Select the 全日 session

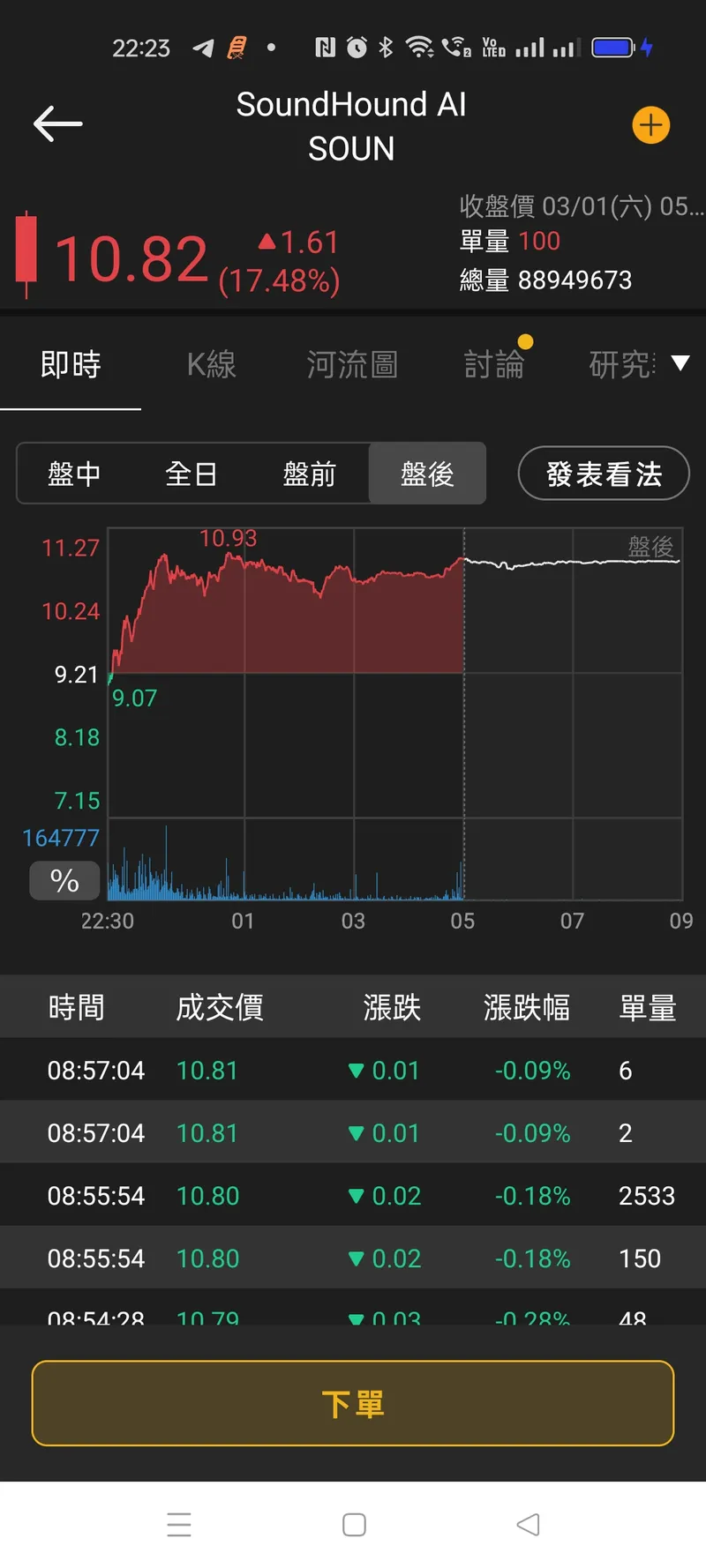pos(192,474)
